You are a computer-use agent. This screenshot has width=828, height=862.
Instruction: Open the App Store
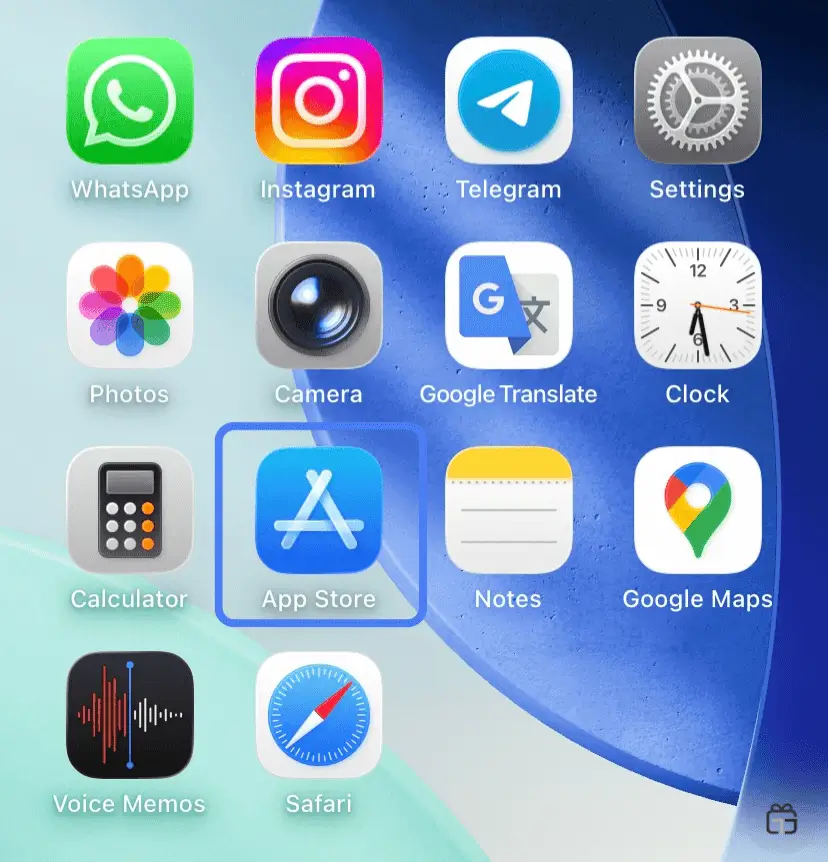point(318,510)
